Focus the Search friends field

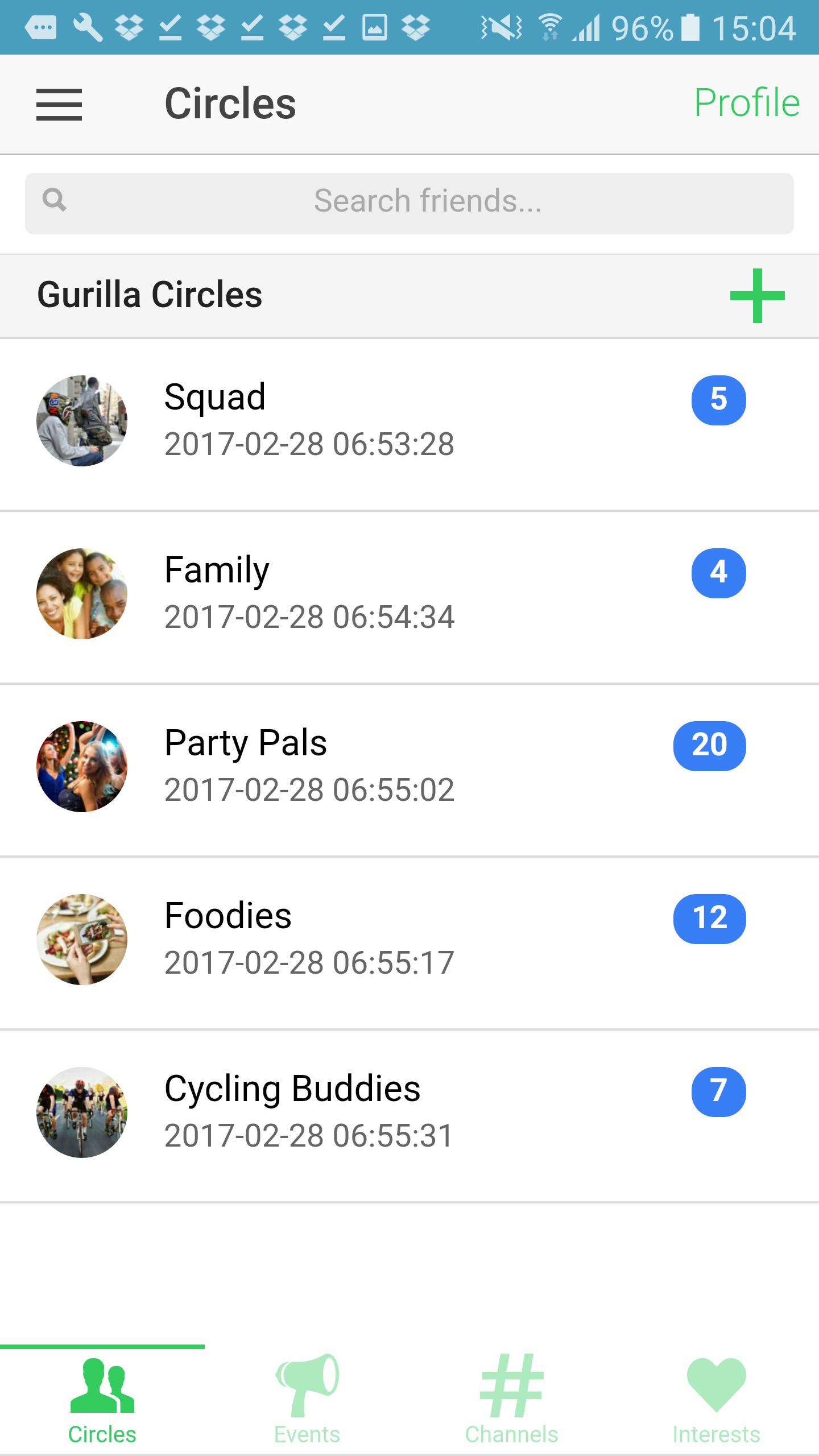tap(409, 203)
